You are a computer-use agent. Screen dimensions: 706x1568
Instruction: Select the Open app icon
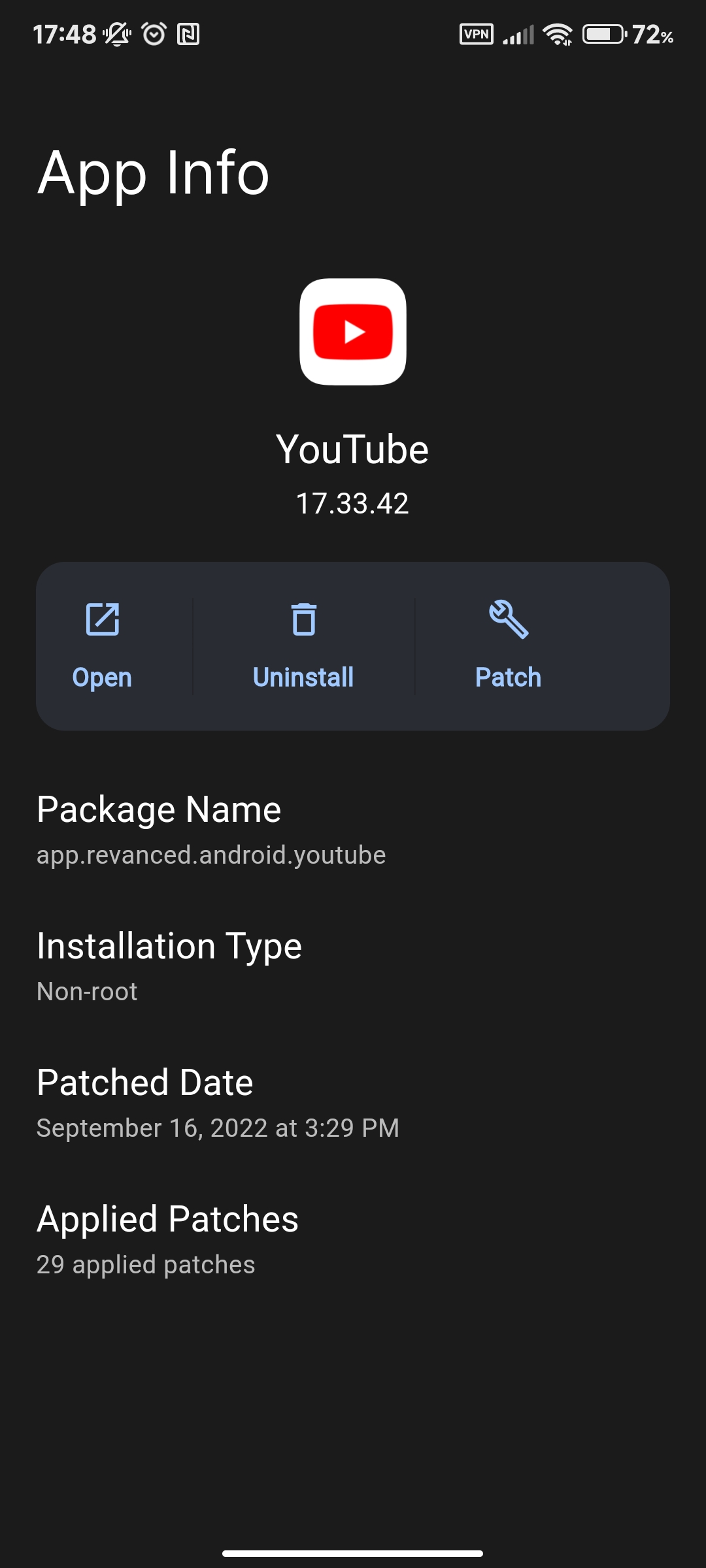point(101,621)
